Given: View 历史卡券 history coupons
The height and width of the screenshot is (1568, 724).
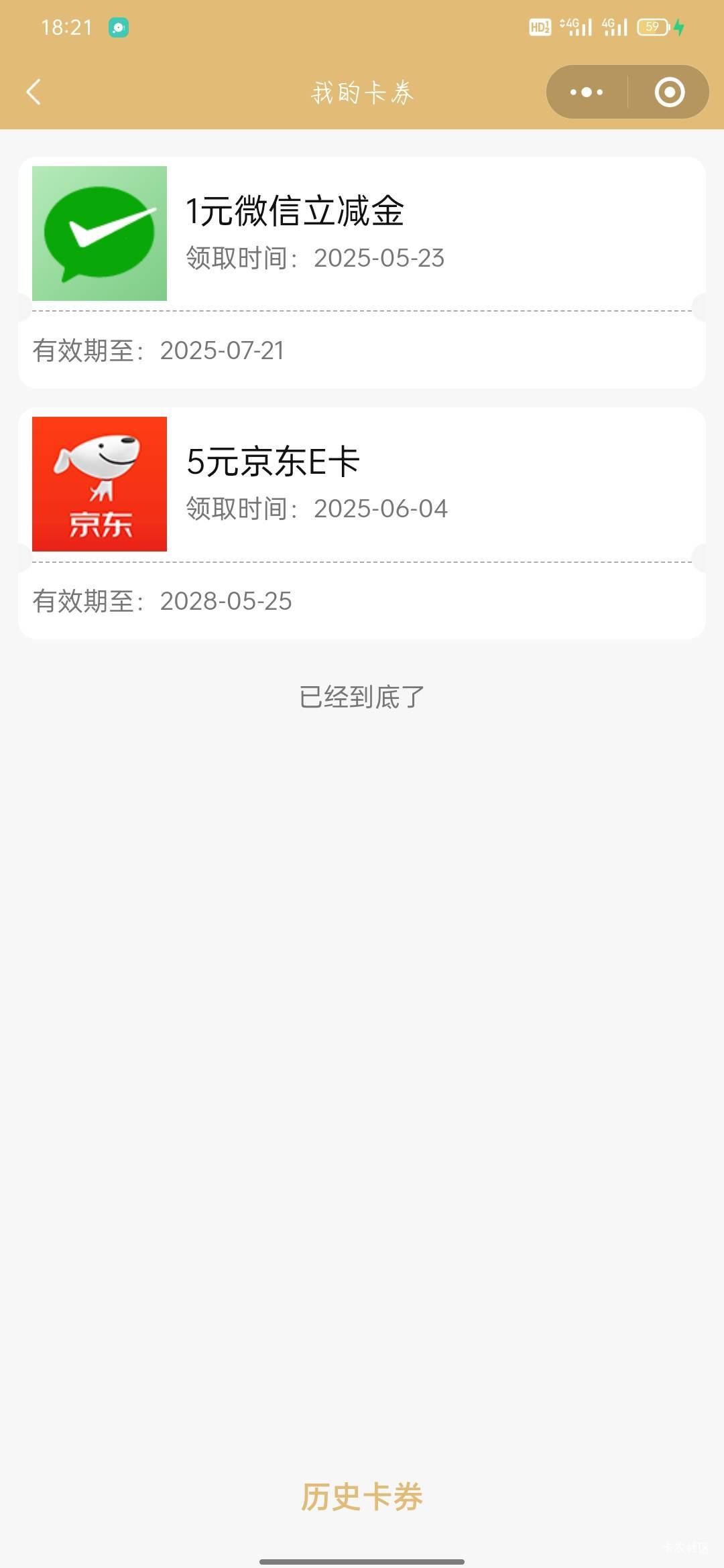Looking at the screenshot, I should [362, 1497].
